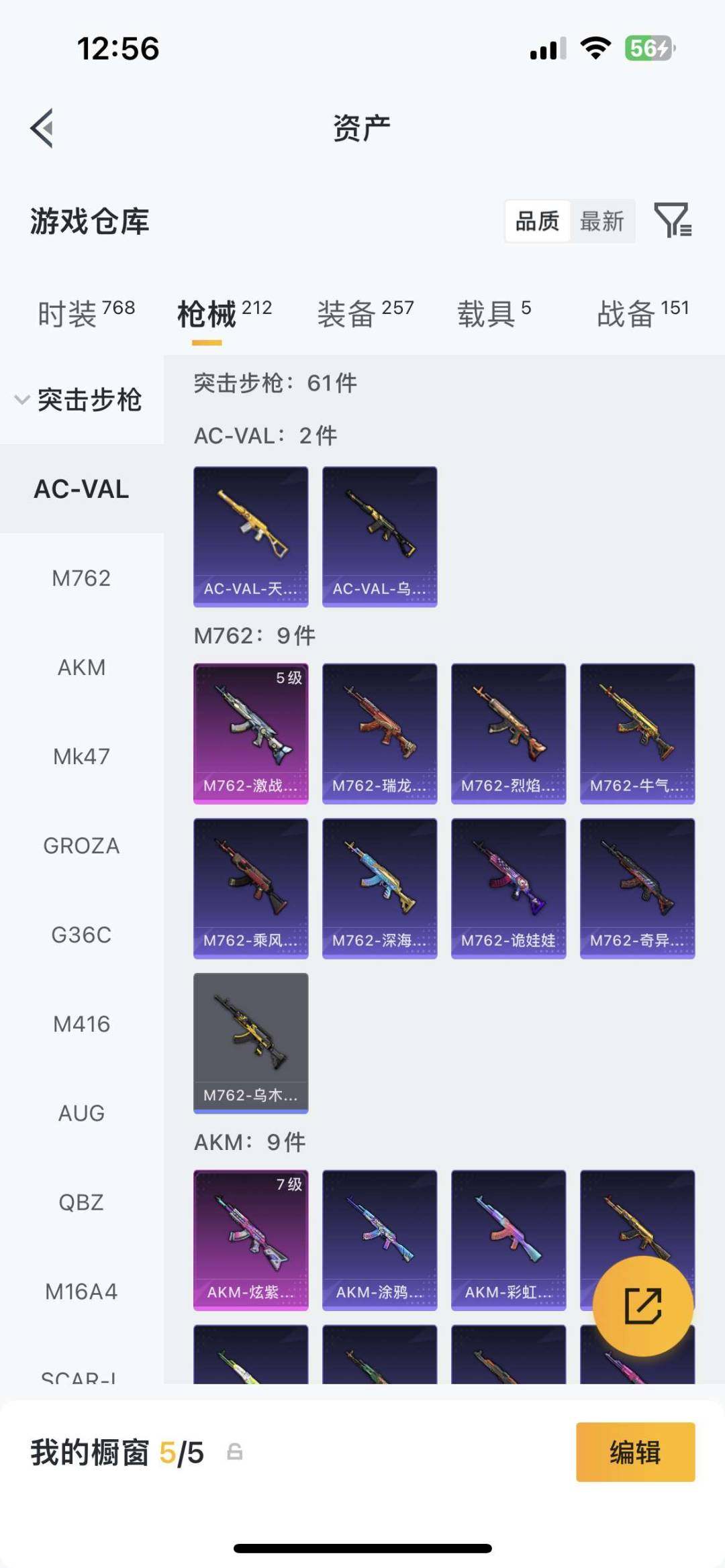Select M416 in the side list
Image resolution: width=725 pixels, height=1568 pixels.
tap(81, 1024)
